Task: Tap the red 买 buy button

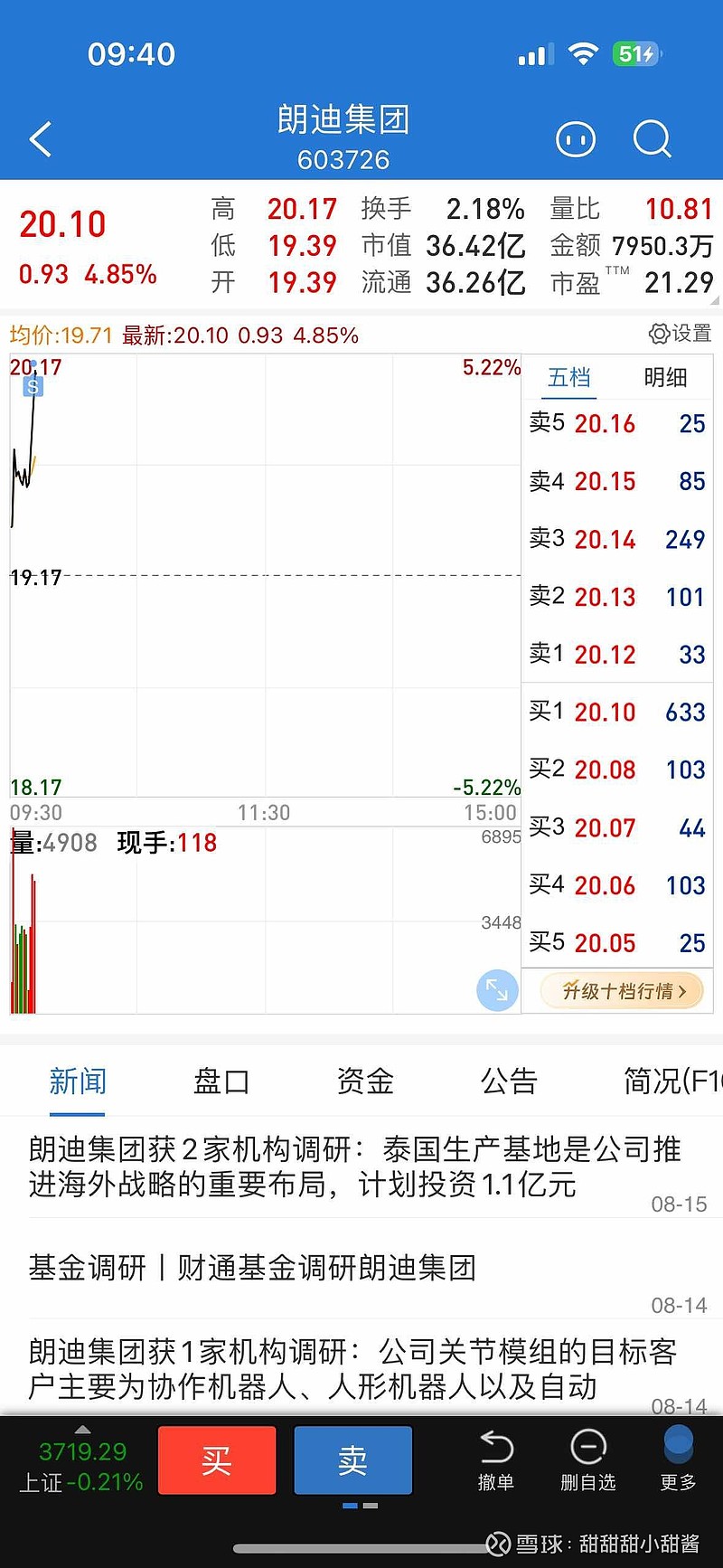Action: [217, 1459]
